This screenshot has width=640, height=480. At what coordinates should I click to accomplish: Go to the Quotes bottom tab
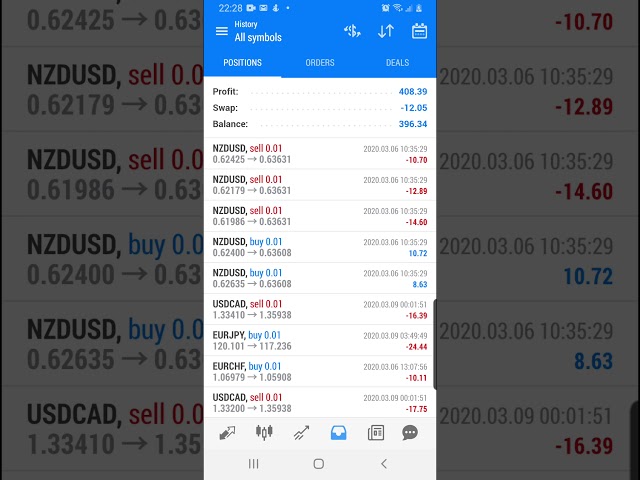tap(228, 433)
